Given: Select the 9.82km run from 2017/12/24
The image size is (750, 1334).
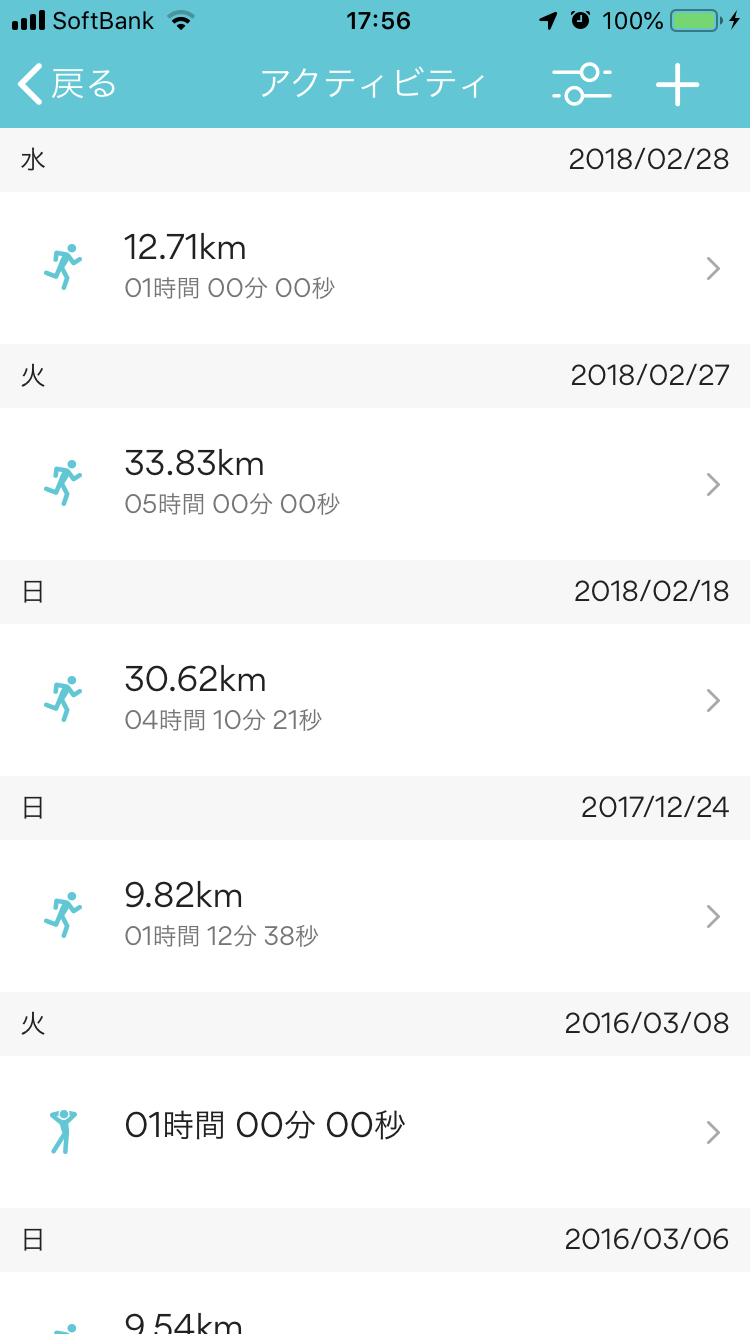Looking at the screenshot, I should tap(375, 916).
